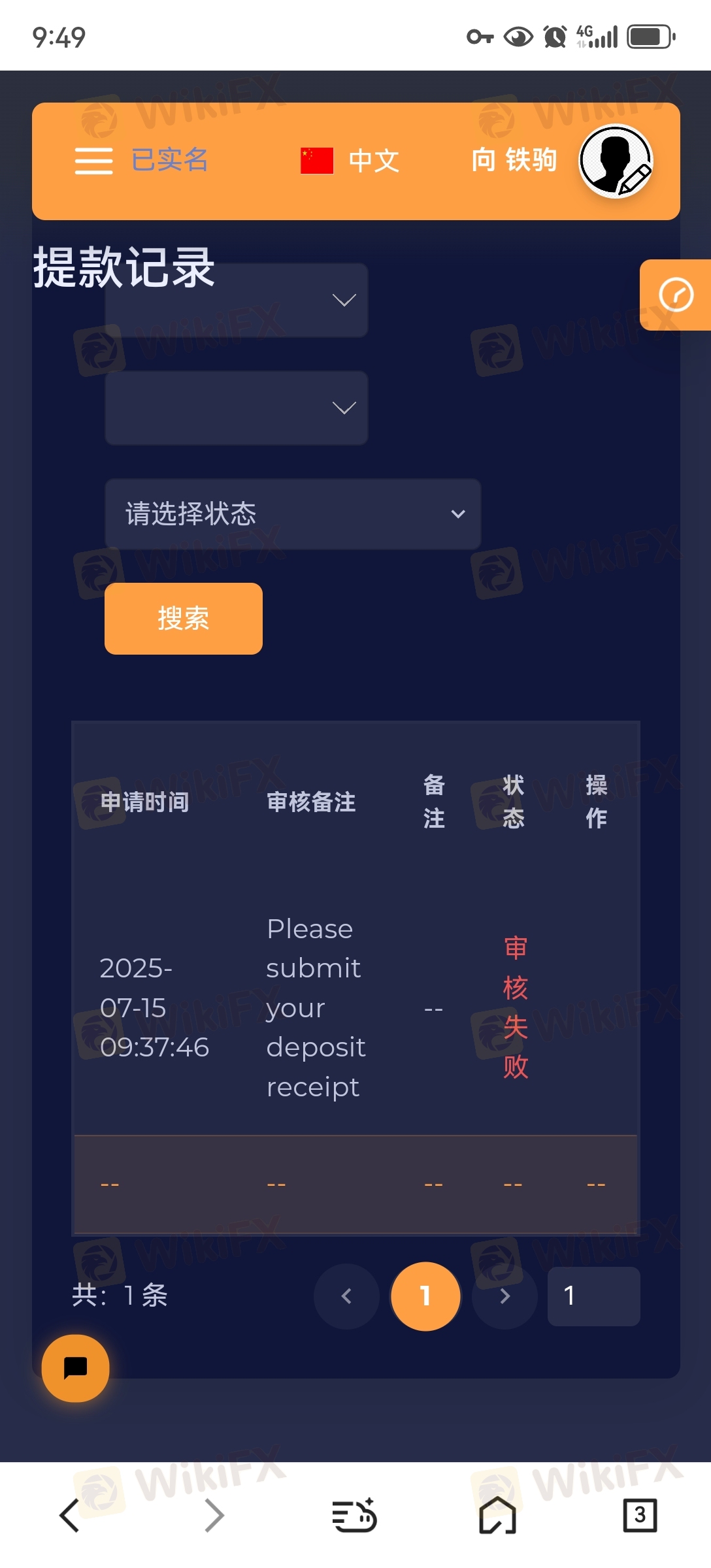Go to next results page

504,1296
